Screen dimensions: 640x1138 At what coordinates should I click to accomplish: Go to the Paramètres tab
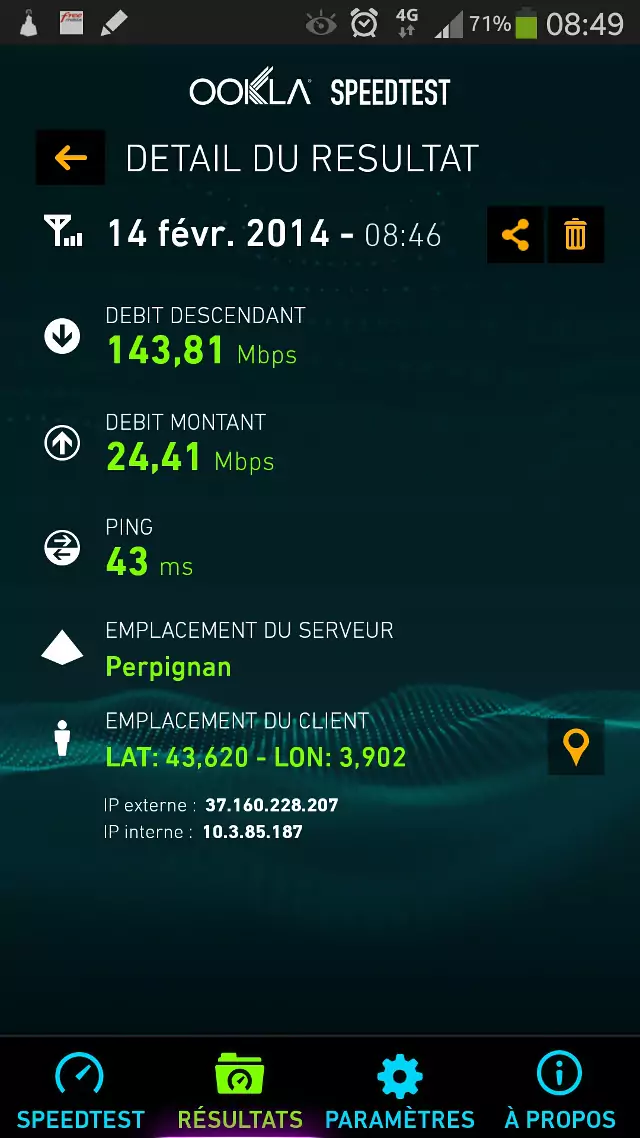click(400, 1089)
